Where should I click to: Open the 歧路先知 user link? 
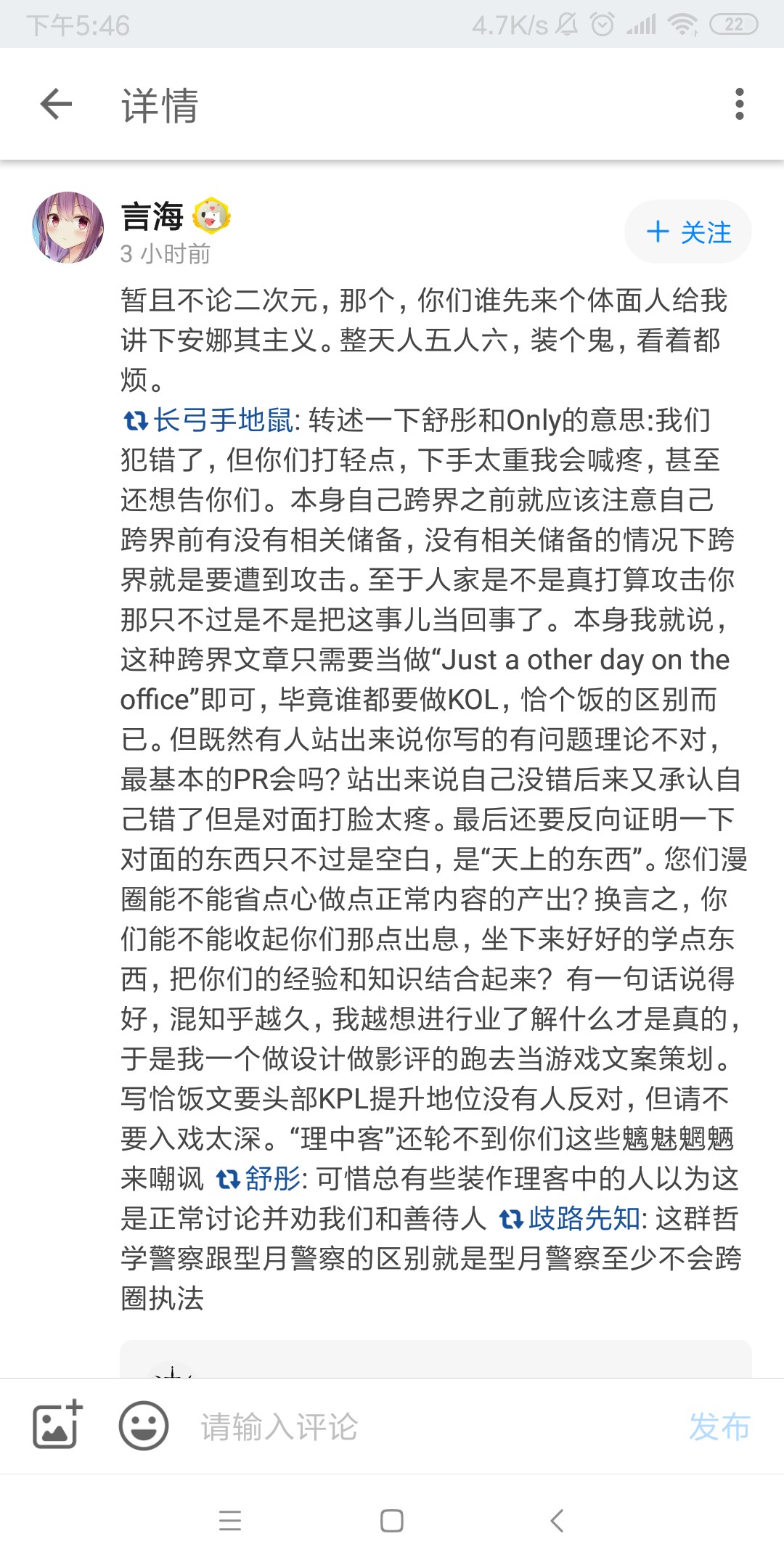click(584, 1218)
